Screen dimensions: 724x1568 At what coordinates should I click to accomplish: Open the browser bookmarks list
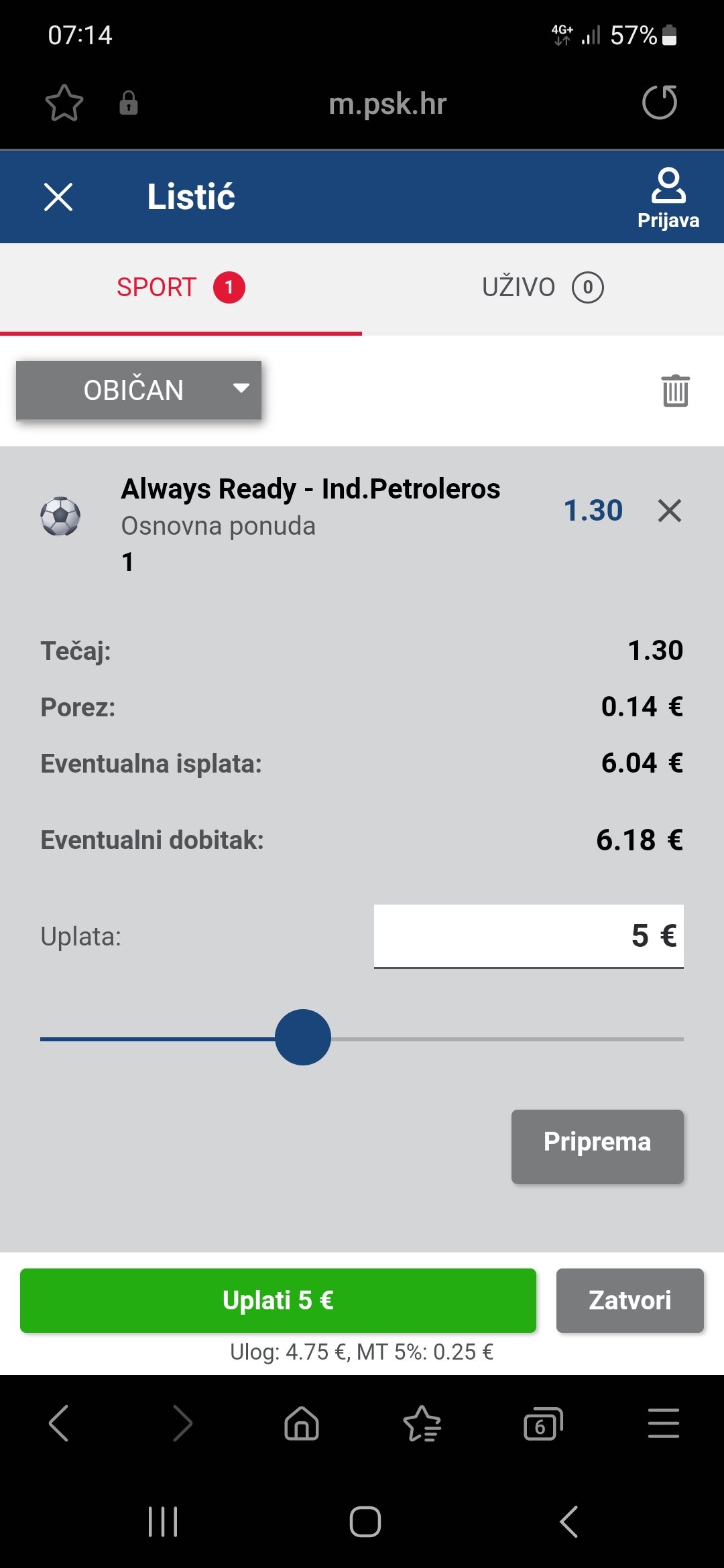(x=422, y=1423)
